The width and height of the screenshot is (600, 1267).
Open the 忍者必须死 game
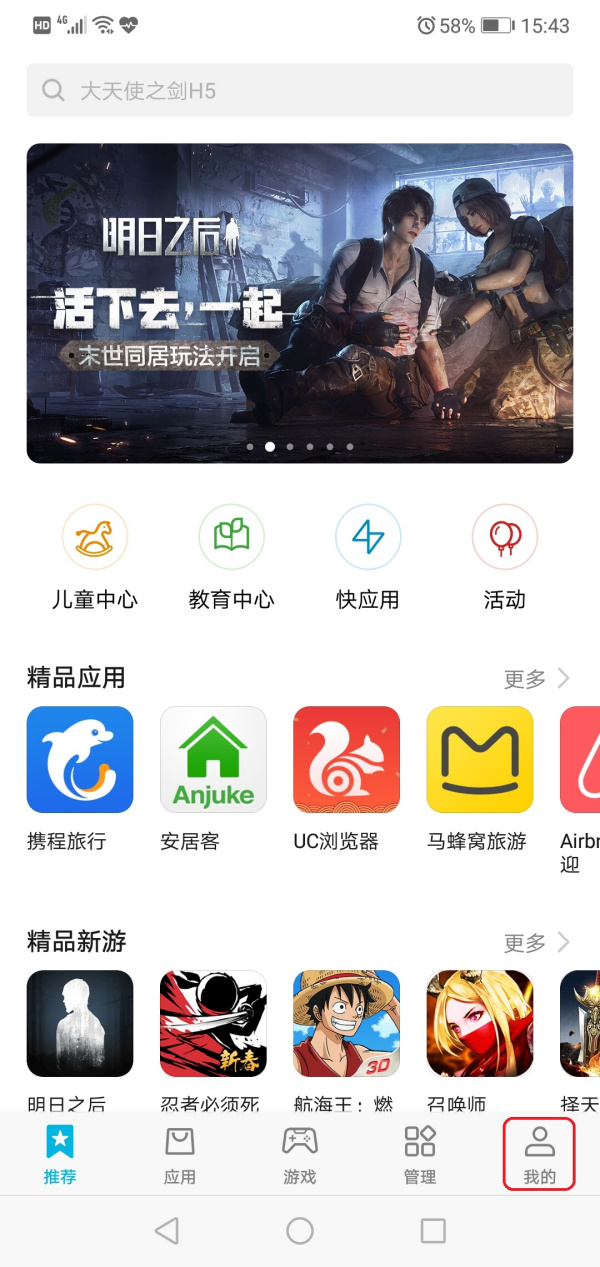coord(213,1023)
